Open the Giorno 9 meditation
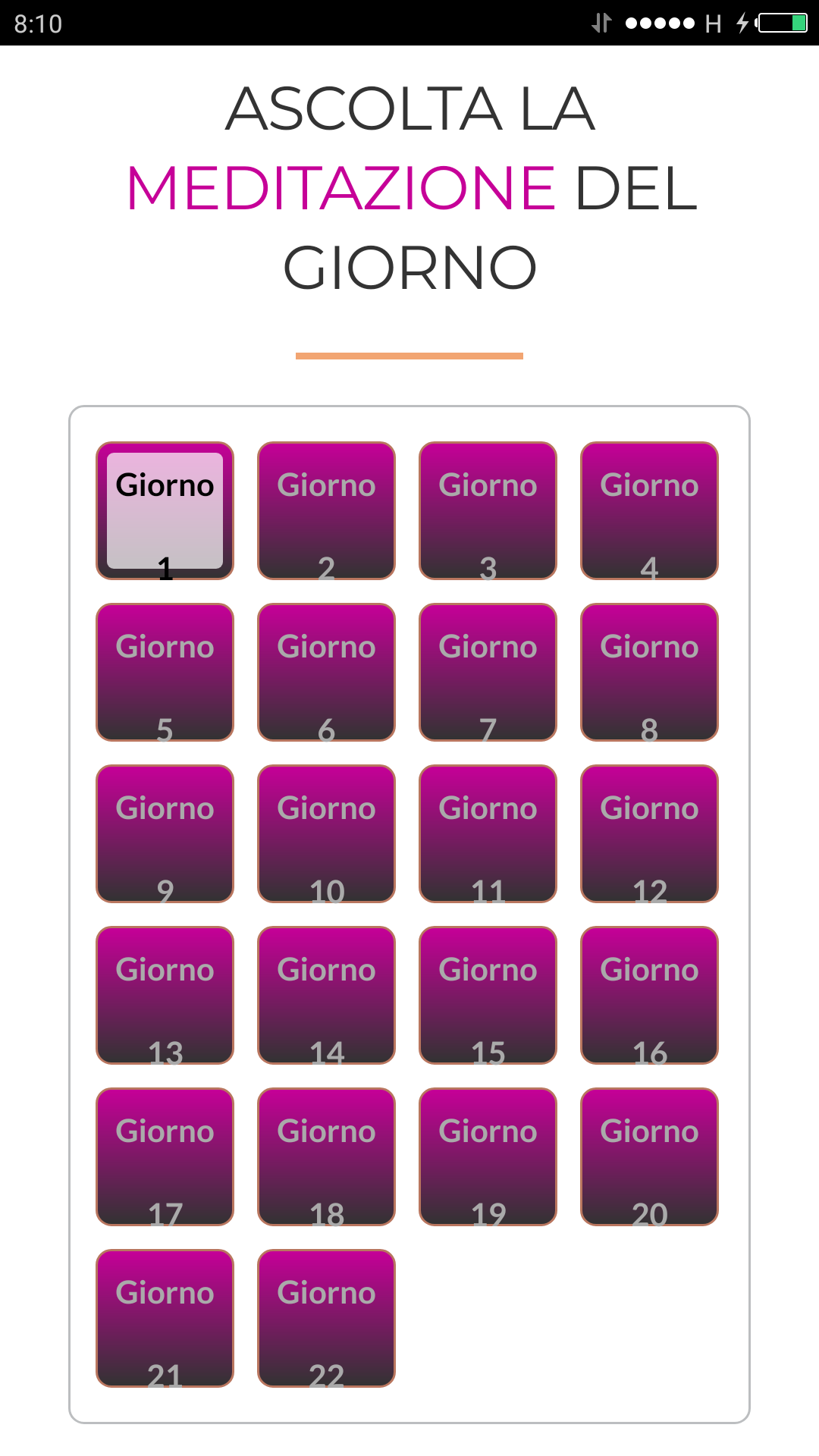The height and width of the screenshot is (1456, 819). click(165, 833)
